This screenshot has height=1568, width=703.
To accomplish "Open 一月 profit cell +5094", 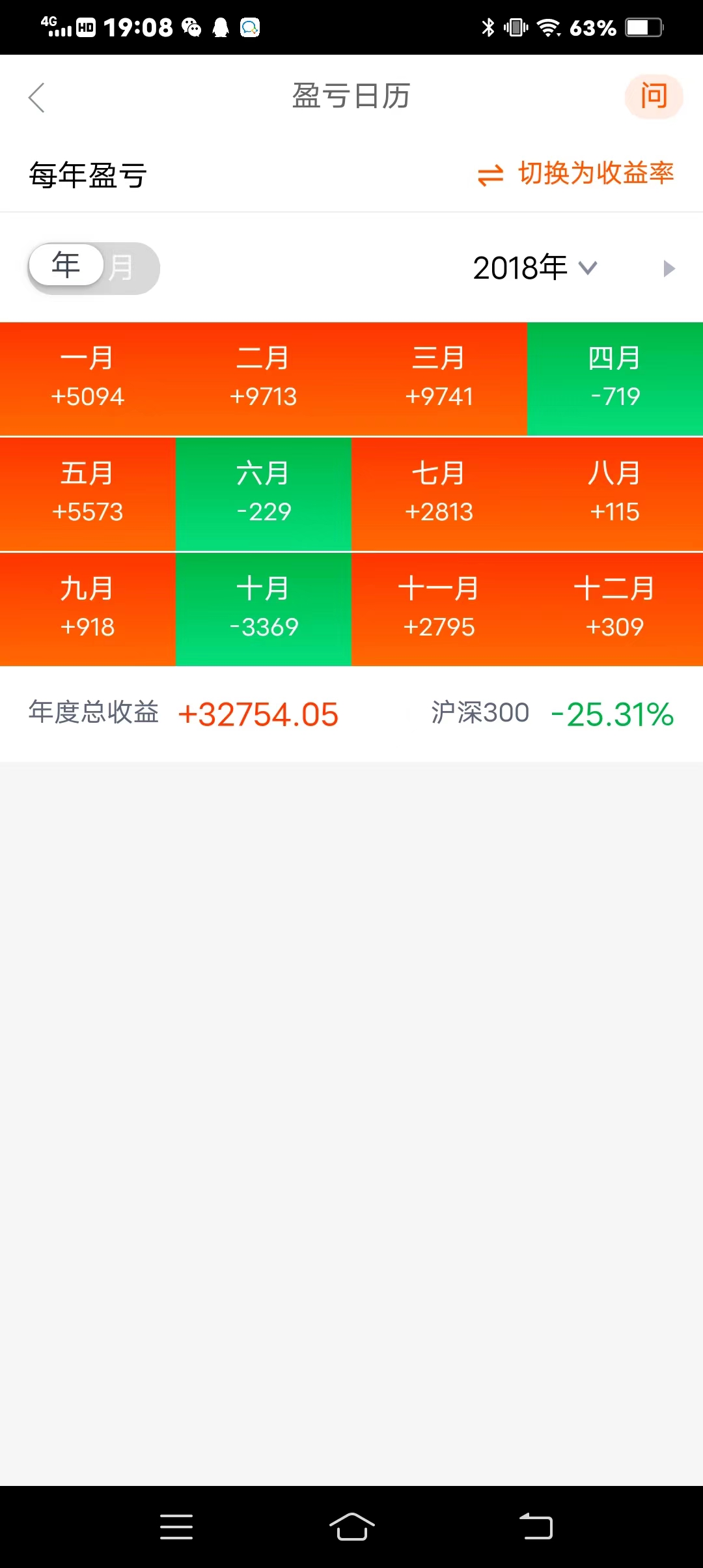I will click(x=88, y=378).
